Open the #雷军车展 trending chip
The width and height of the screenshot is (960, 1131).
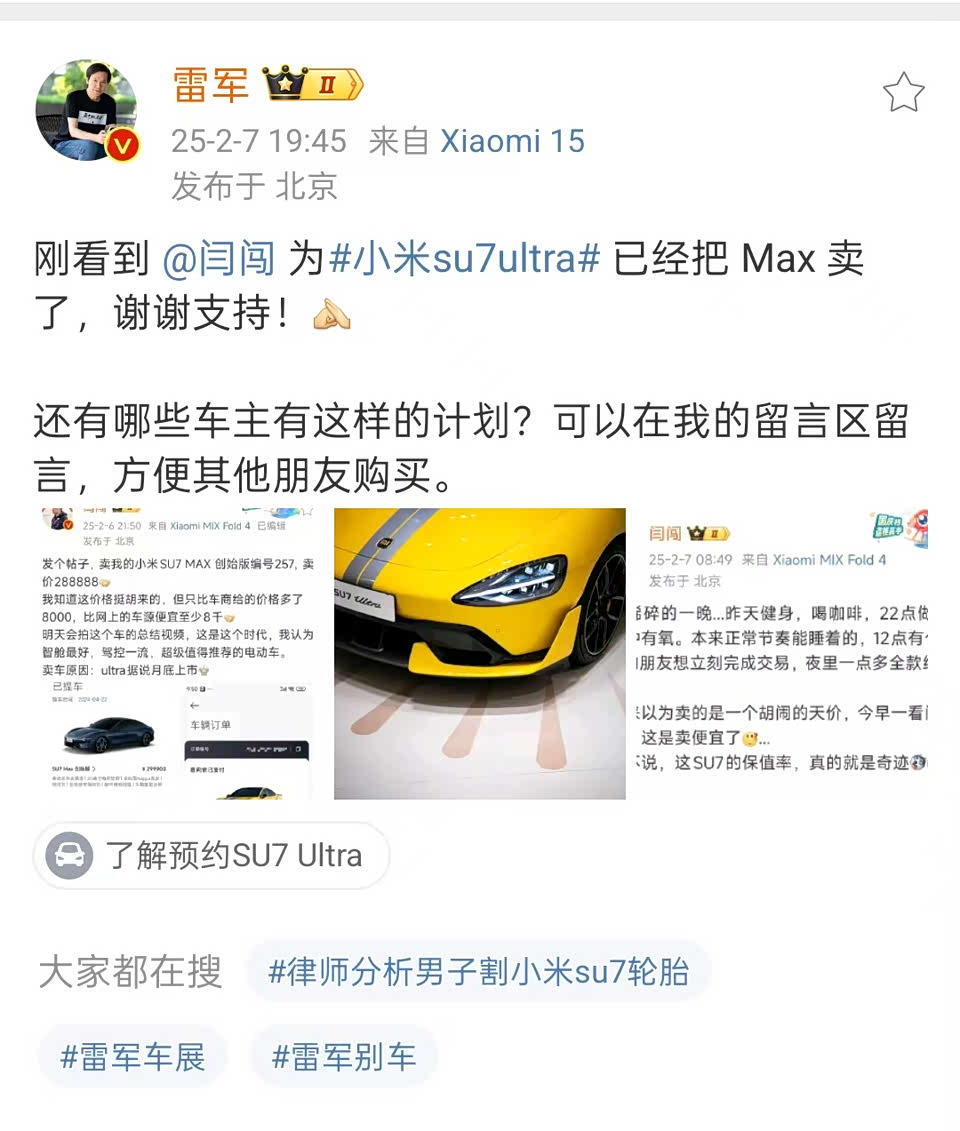coord(133,1057)
